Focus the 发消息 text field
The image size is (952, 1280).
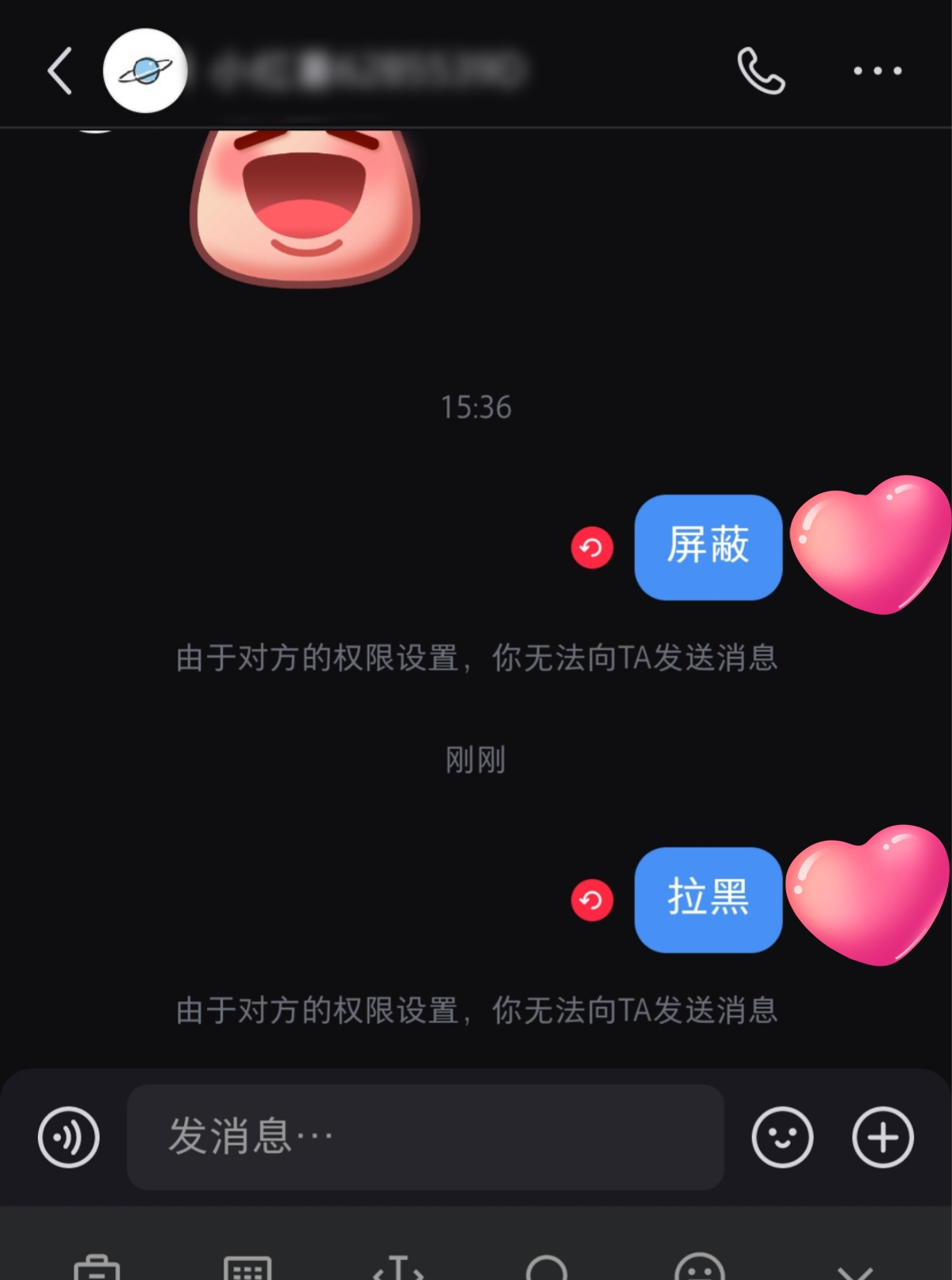coord(425,1137)
